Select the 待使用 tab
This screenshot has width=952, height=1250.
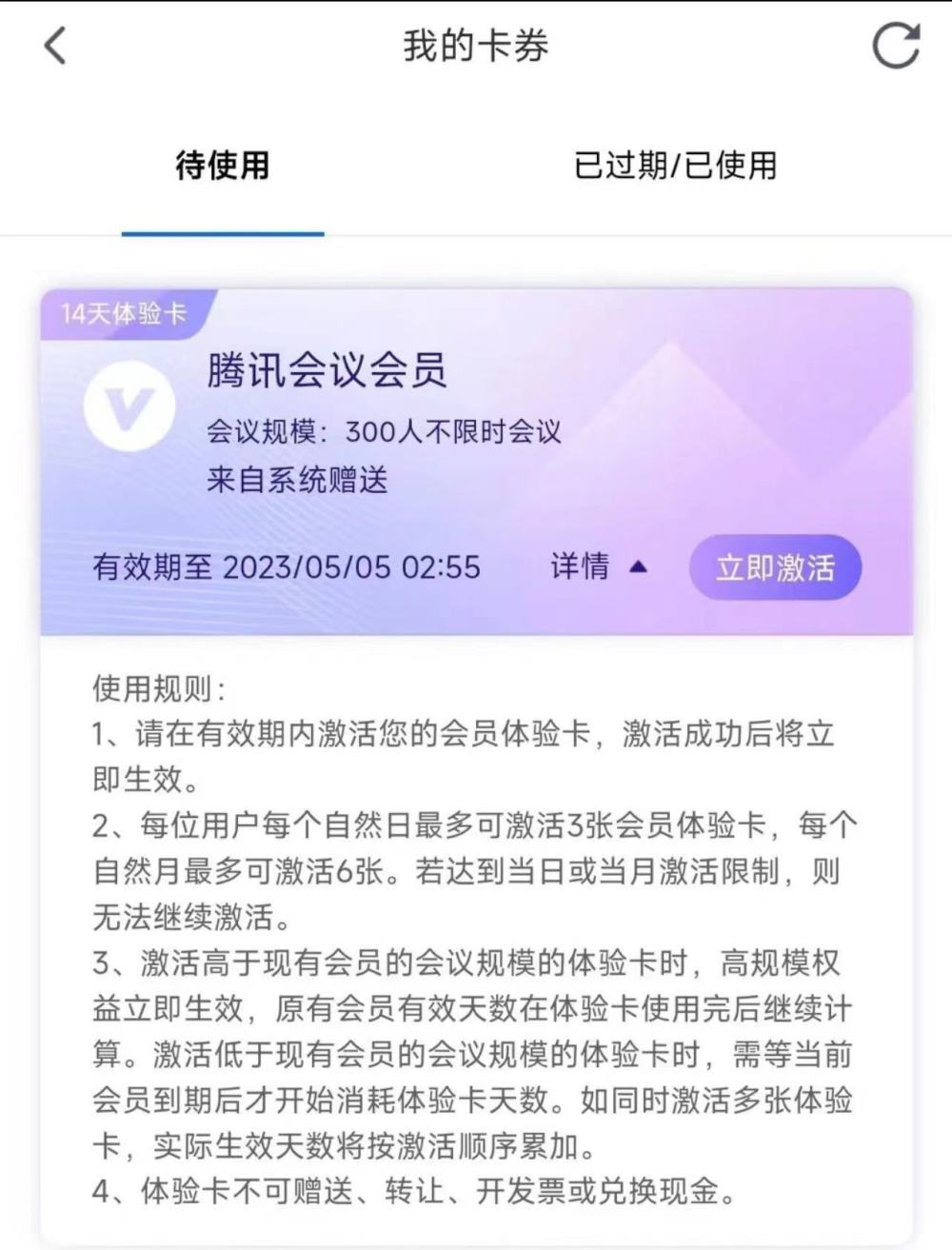click(222, 166)
